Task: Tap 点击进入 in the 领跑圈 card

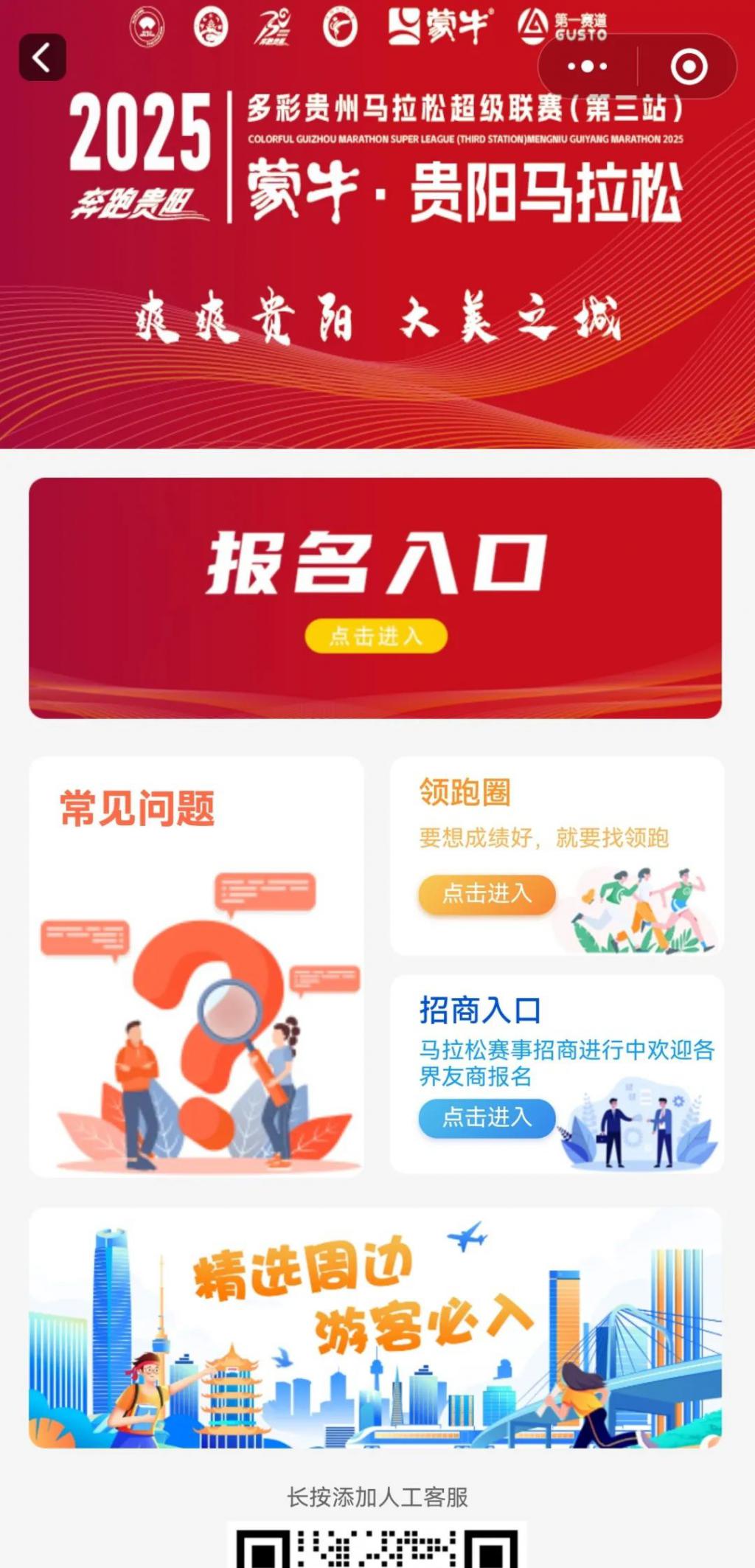Action: point(487,894)
